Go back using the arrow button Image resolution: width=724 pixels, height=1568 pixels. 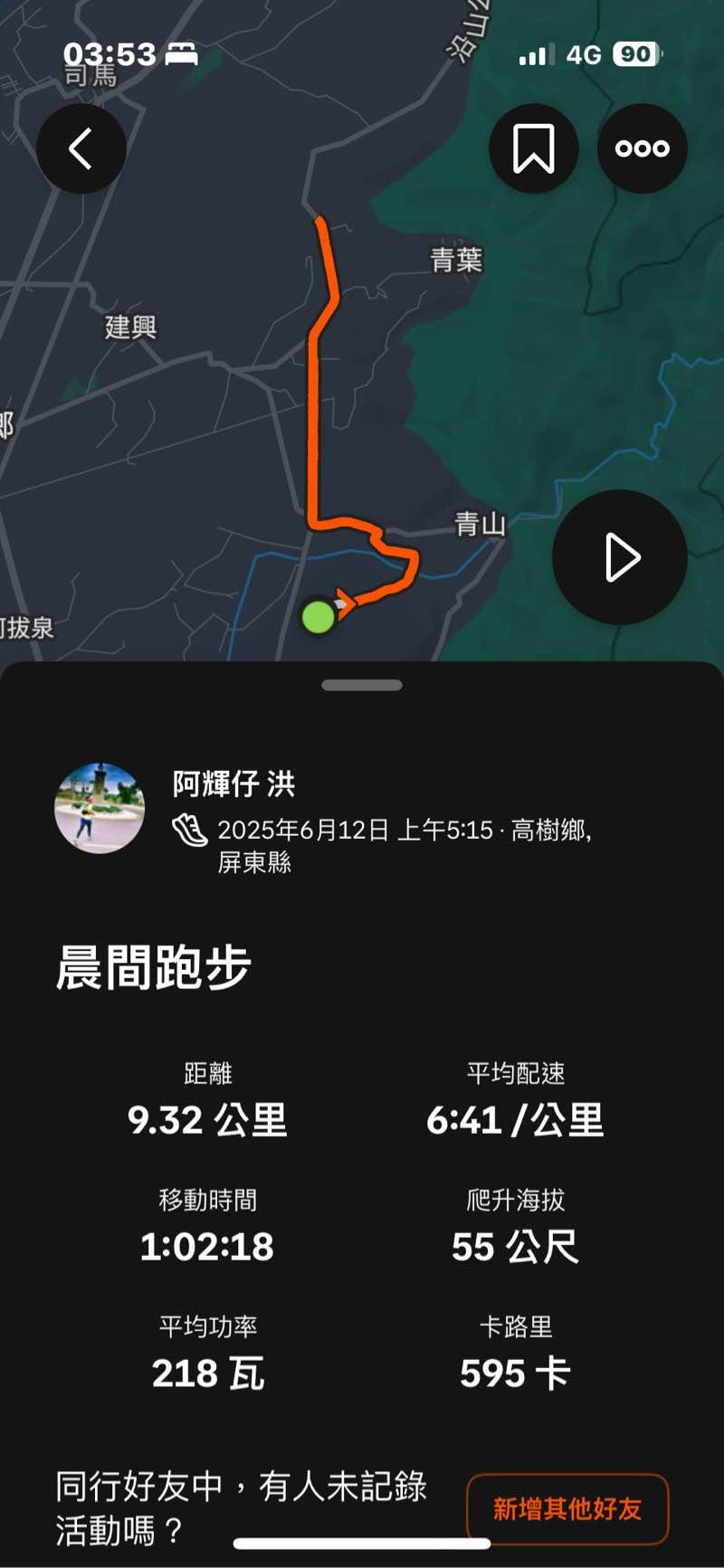pos(81,148)
